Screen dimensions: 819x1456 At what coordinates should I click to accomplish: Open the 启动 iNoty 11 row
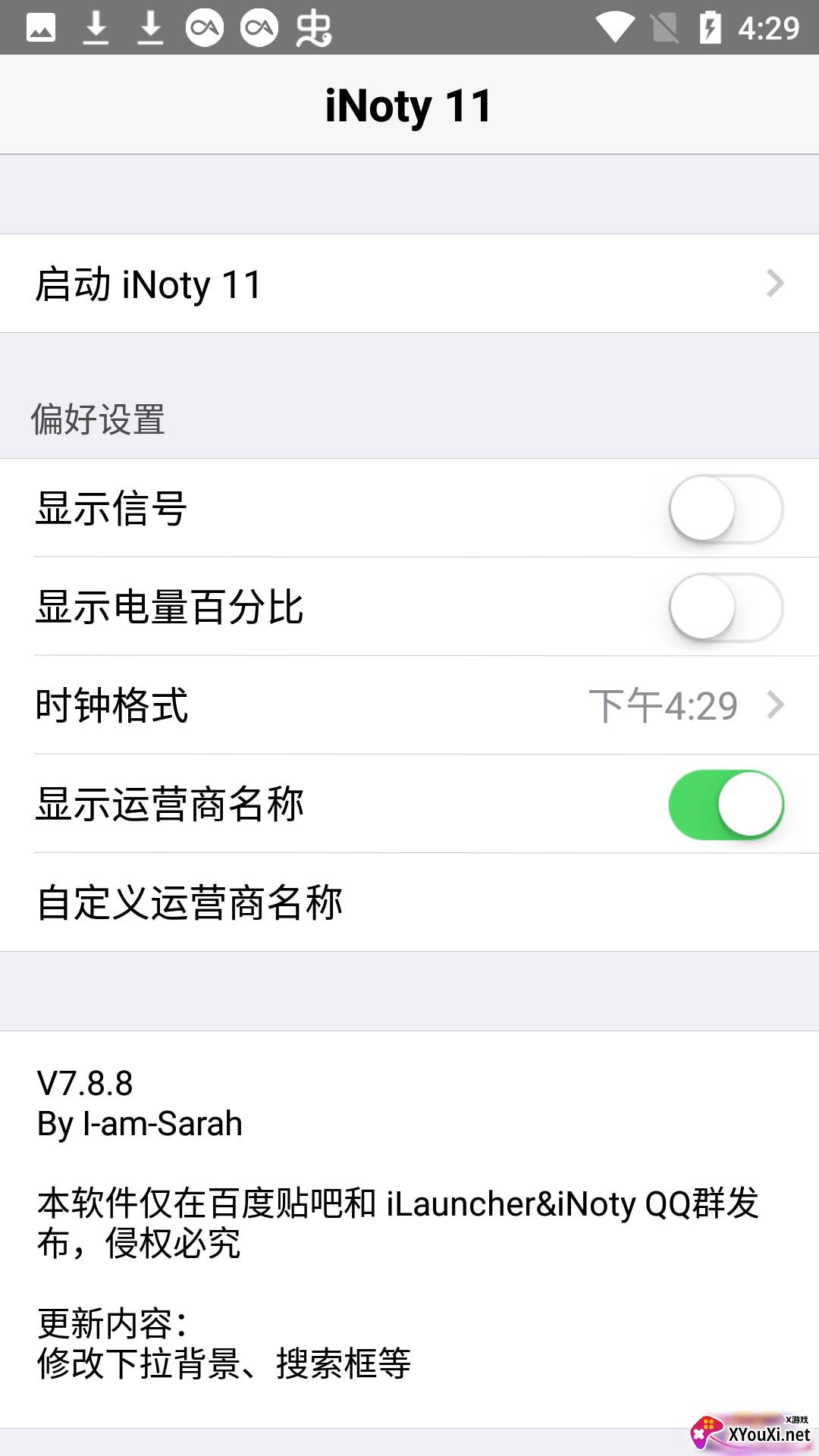pyautogui.click(x=409, y=284)
